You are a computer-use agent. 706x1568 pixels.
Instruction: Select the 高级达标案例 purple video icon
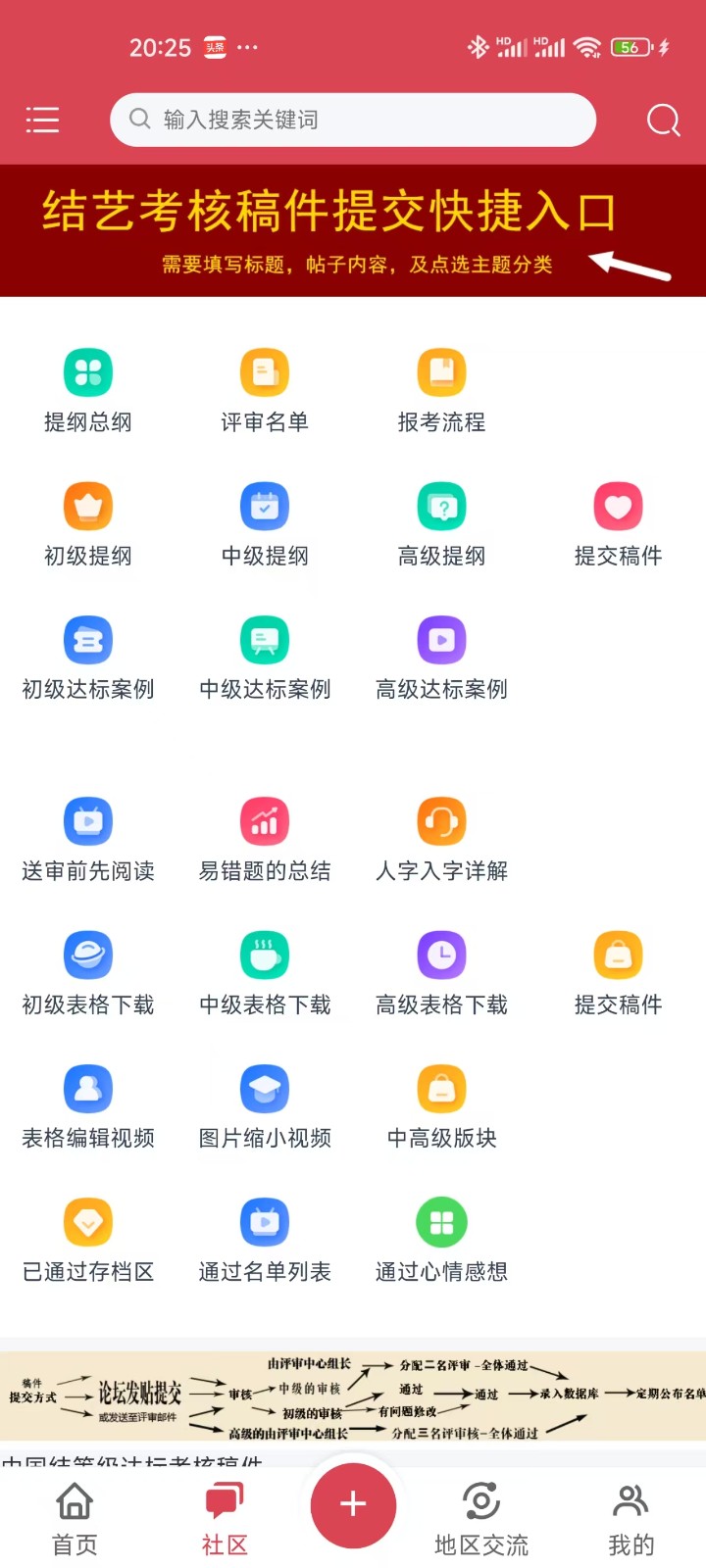coord(441,639)
